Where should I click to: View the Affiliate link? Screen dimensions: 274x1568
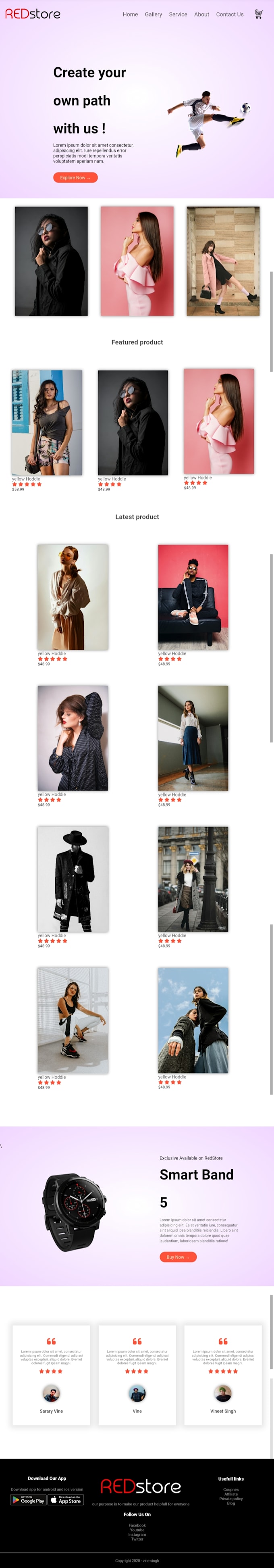click(231, 1494)
